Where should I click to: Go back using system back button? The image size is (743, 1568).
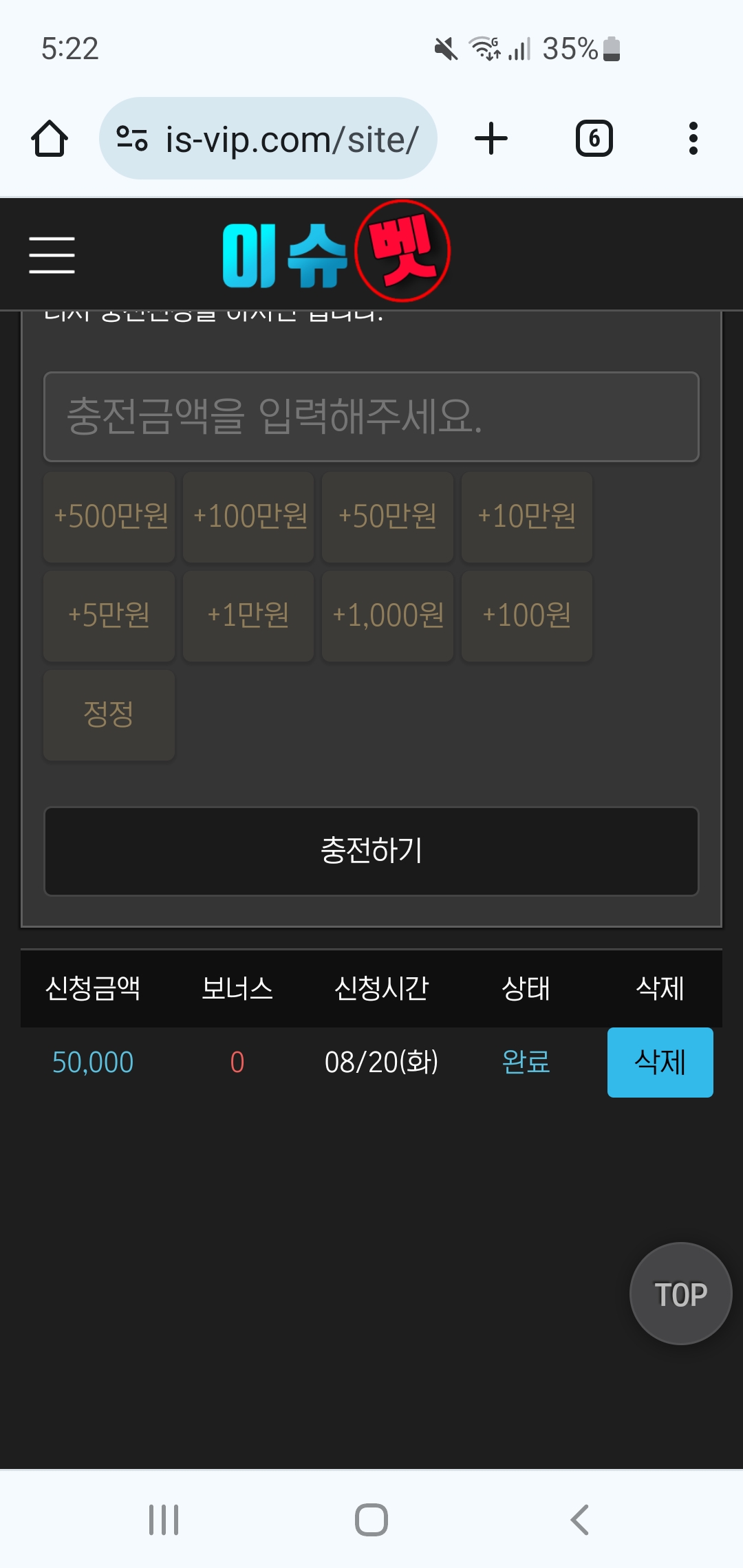579,1519
